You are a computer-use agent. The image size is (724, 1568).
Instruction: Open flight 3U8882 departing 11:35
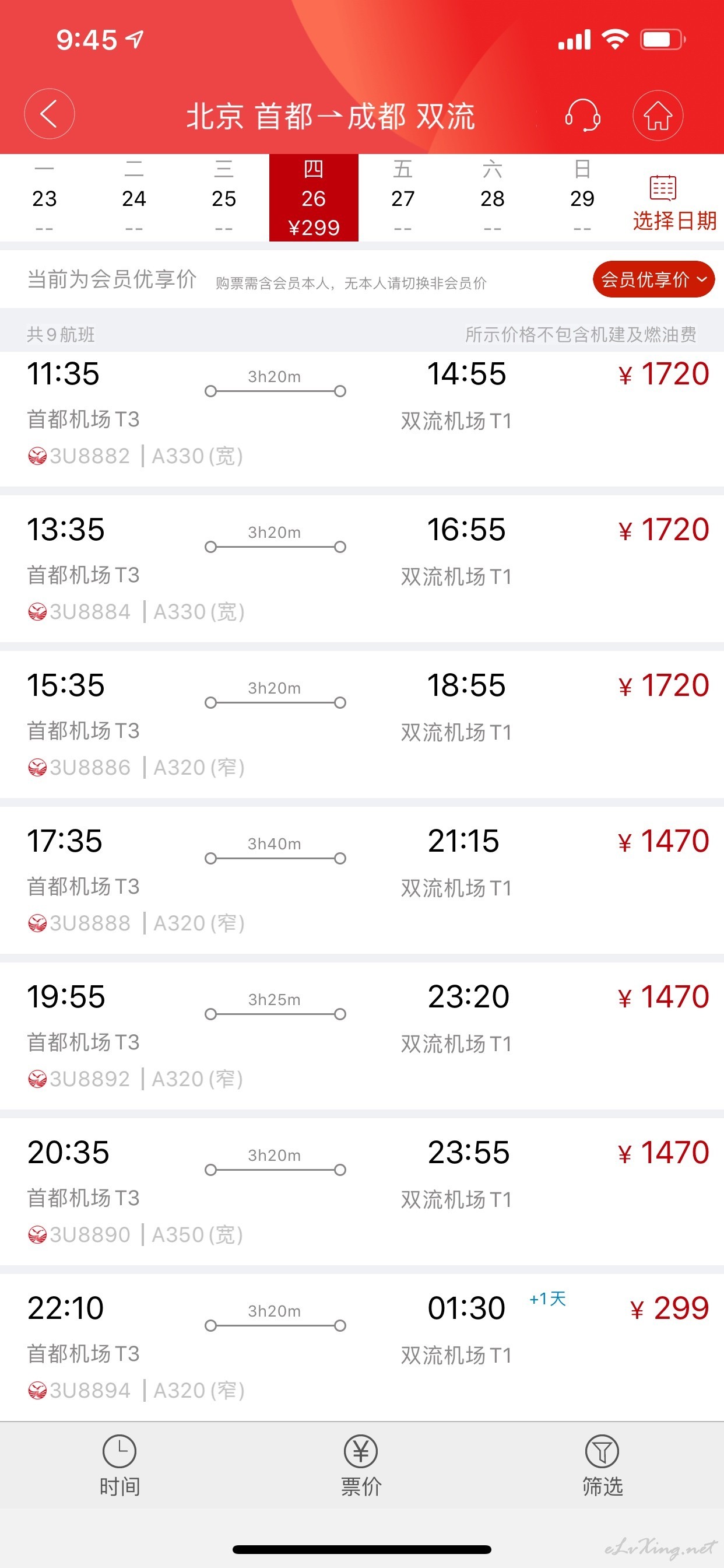[x=362, y=419]
